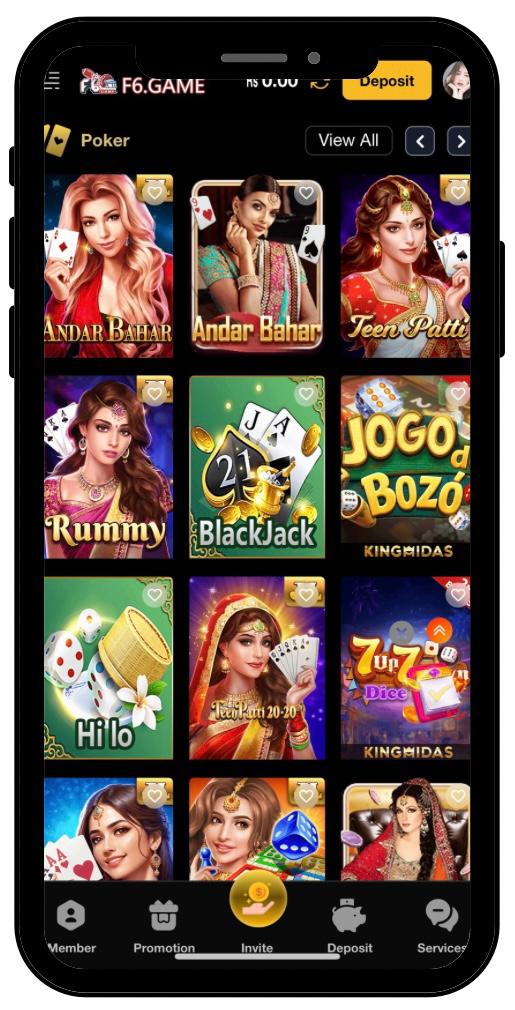Open the profile avatar
Viewport: 515px width, 1010px height.
coord(456,81)
